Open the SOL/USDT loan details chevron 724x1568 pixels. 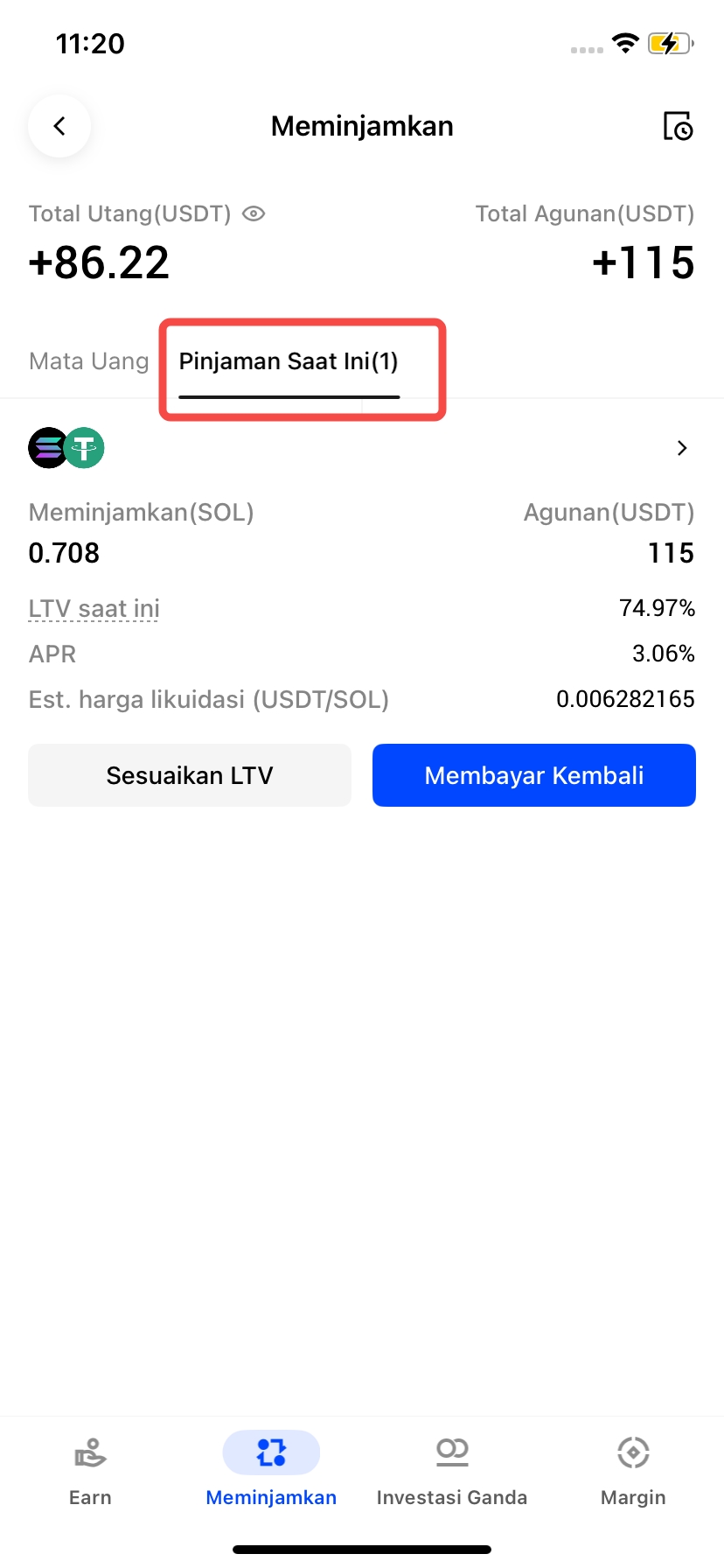(x=682, y=449)
